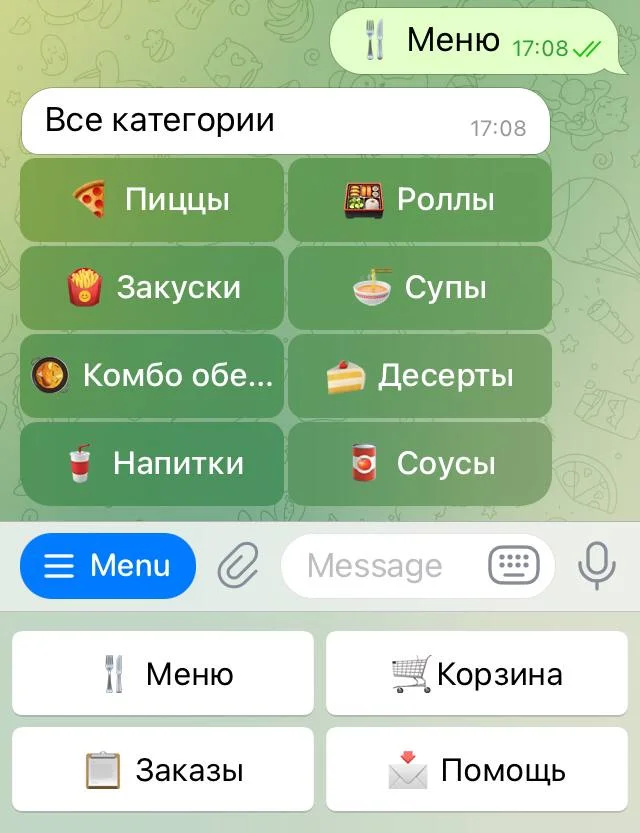Open Корзина from the reply keyboard
Viewport: 640px width, 833px height.
coord(477,674)
